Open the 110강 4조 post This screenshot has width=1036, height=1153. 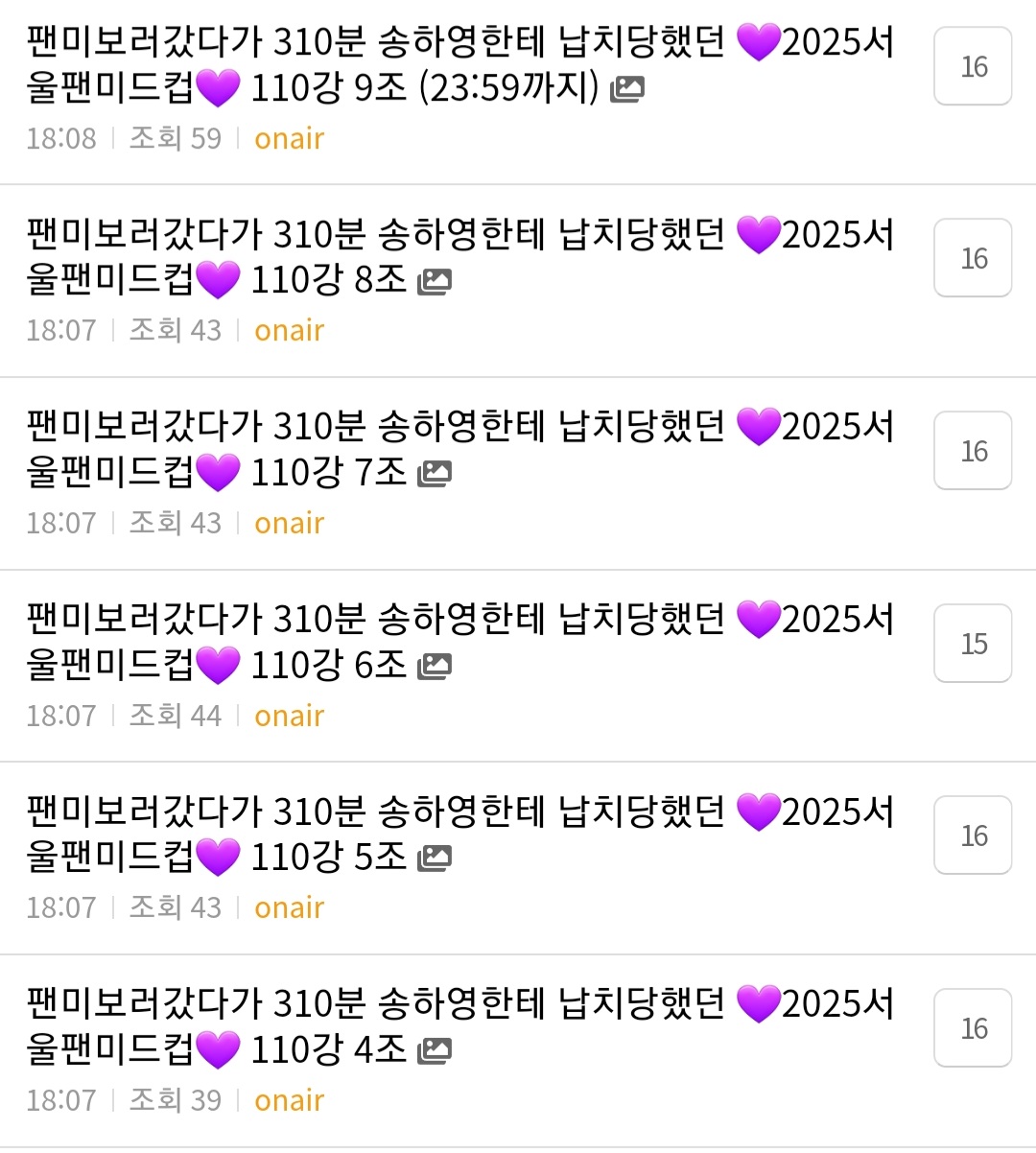point(460,1026)
